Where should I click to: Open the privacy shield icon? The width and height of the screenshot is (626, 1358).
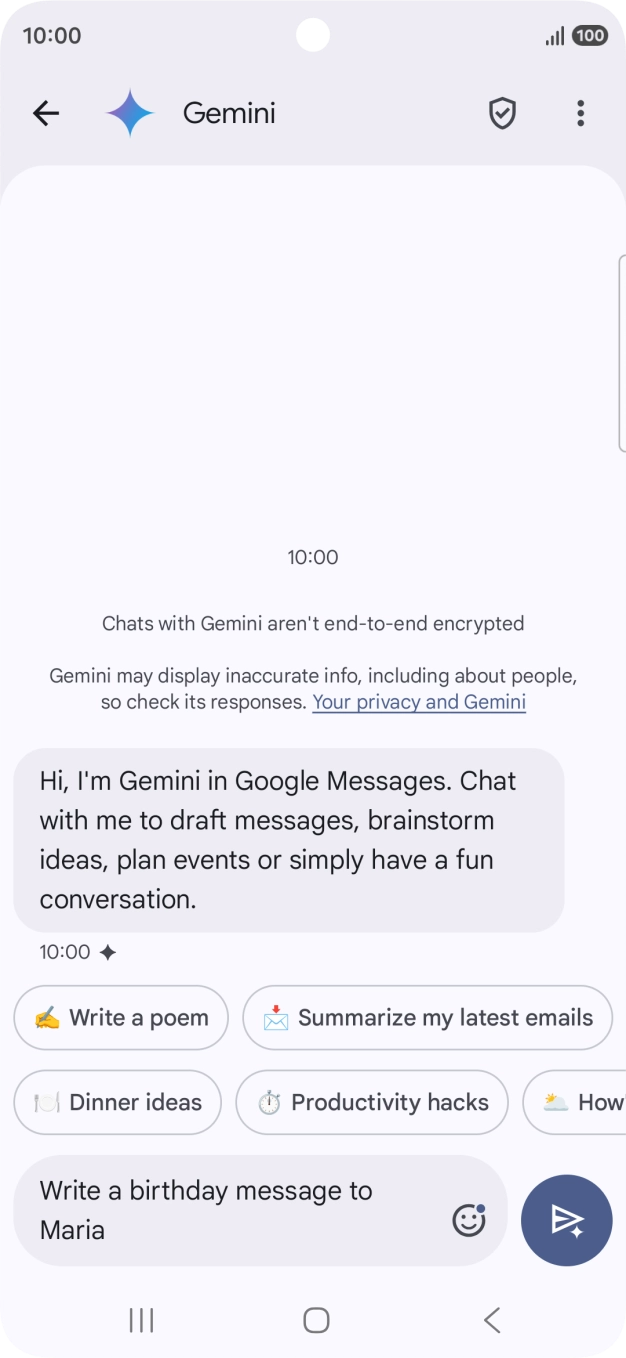pyautogui.click(x=502, y=114)
